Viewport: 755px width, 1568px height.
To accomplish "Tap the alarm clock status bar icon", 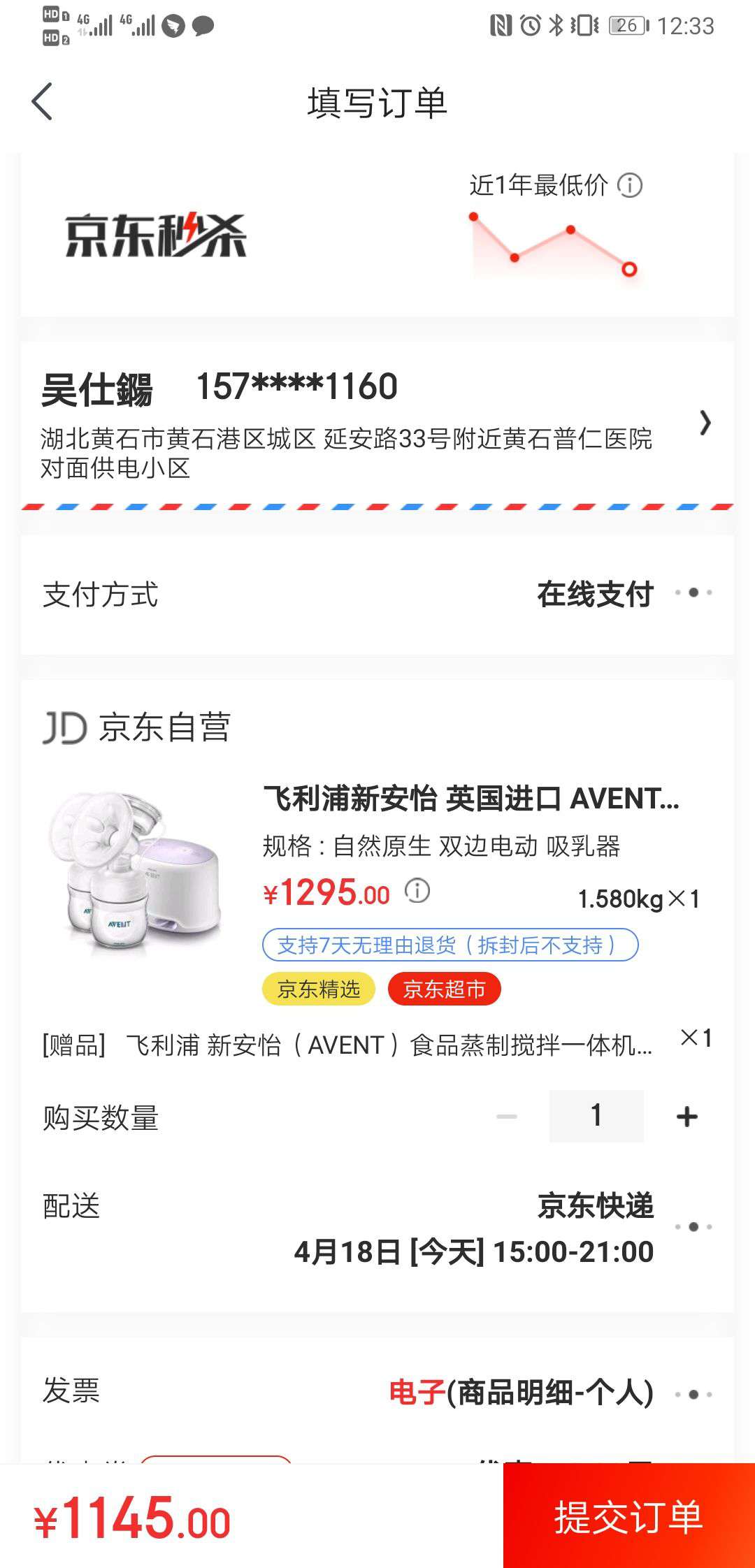I will click(529, 24).
